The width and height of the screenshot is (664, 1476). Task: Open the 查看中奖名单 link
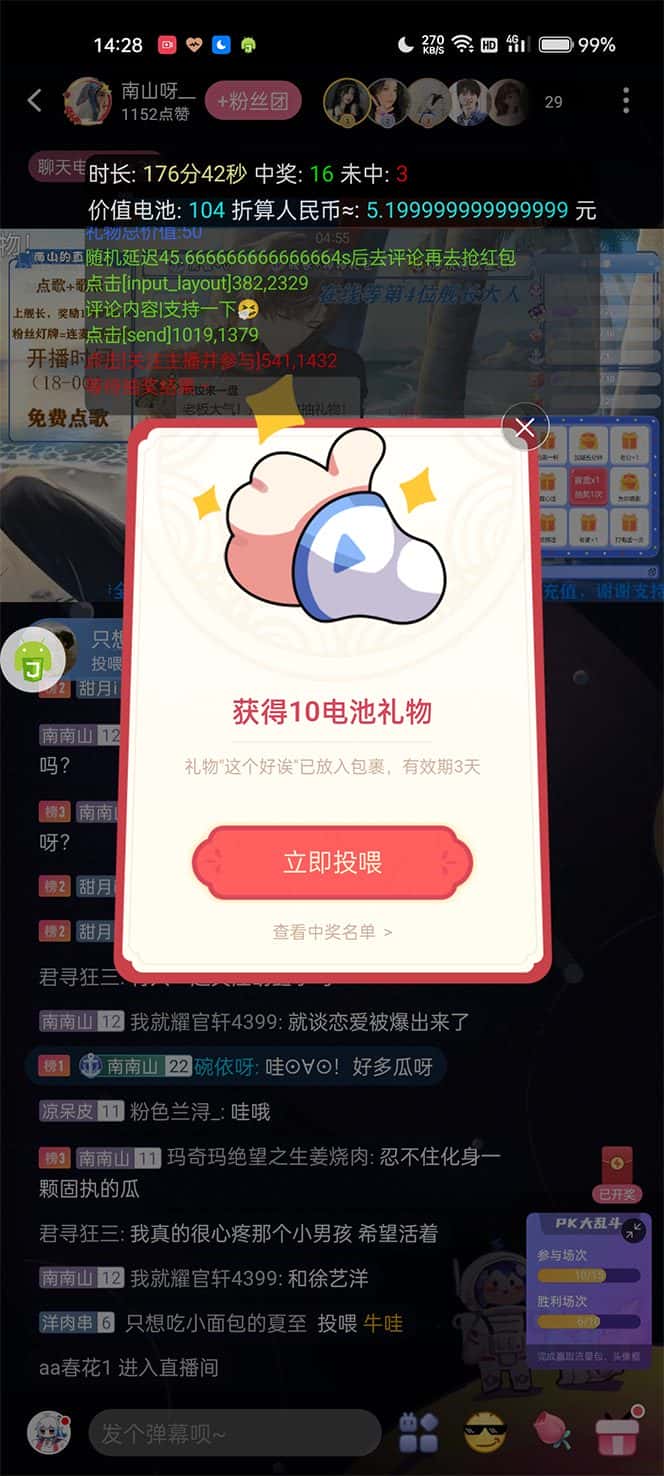click(332, 932)
